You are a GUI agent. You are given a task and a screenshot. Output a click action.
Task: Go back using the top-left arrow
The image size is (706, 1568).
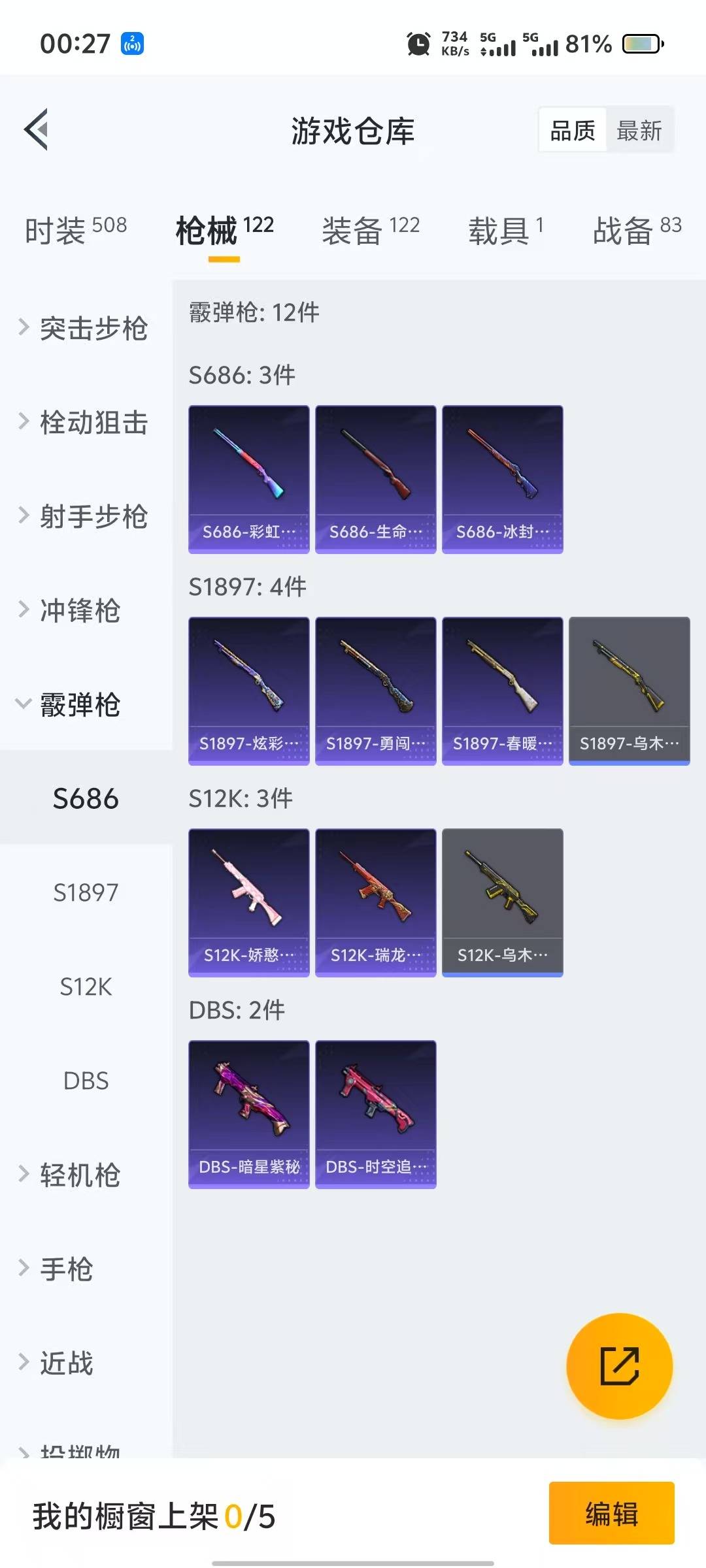[37, 129]
